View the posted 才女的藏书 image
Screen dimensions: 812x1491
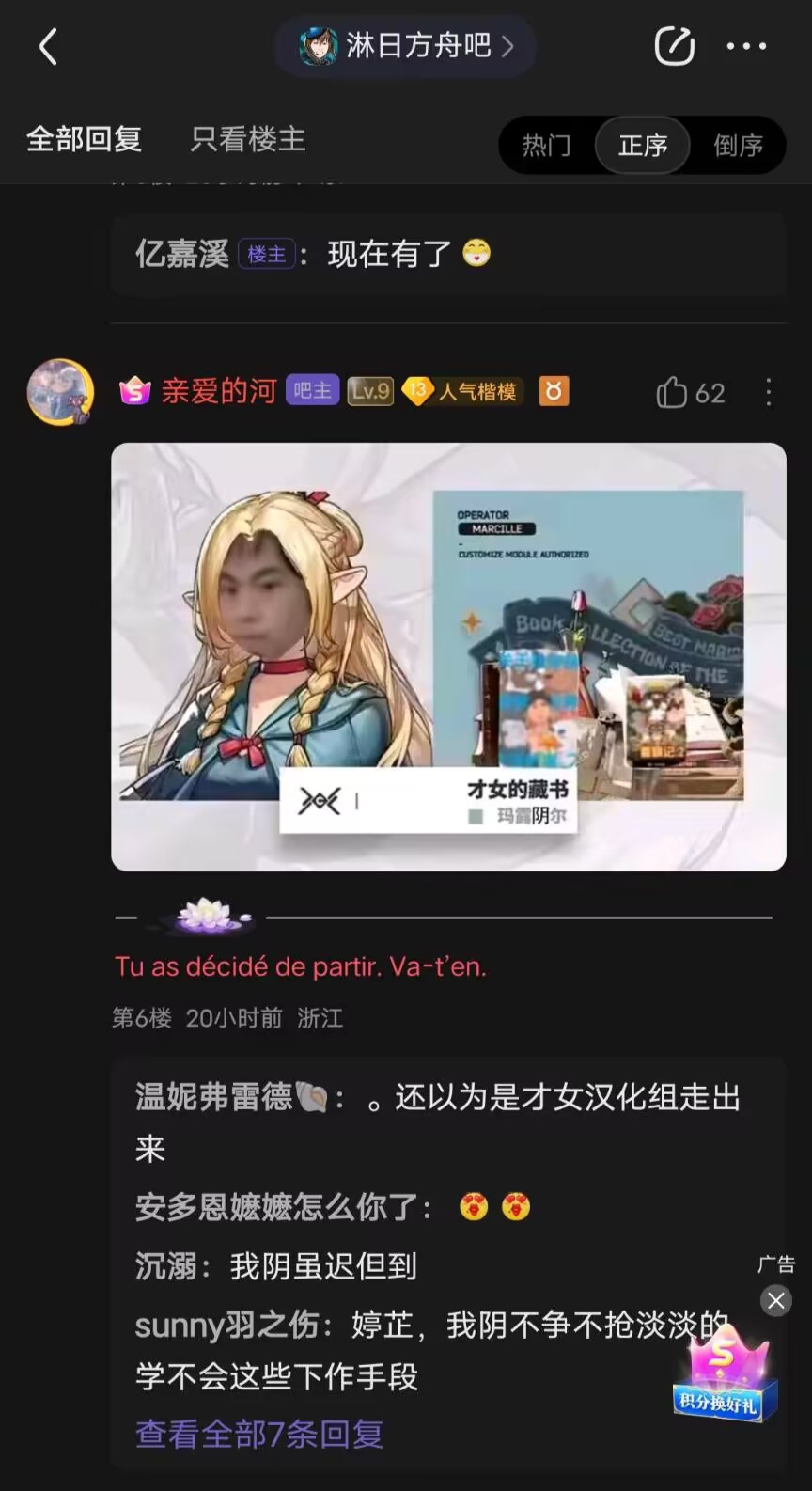tap(448, 656)
